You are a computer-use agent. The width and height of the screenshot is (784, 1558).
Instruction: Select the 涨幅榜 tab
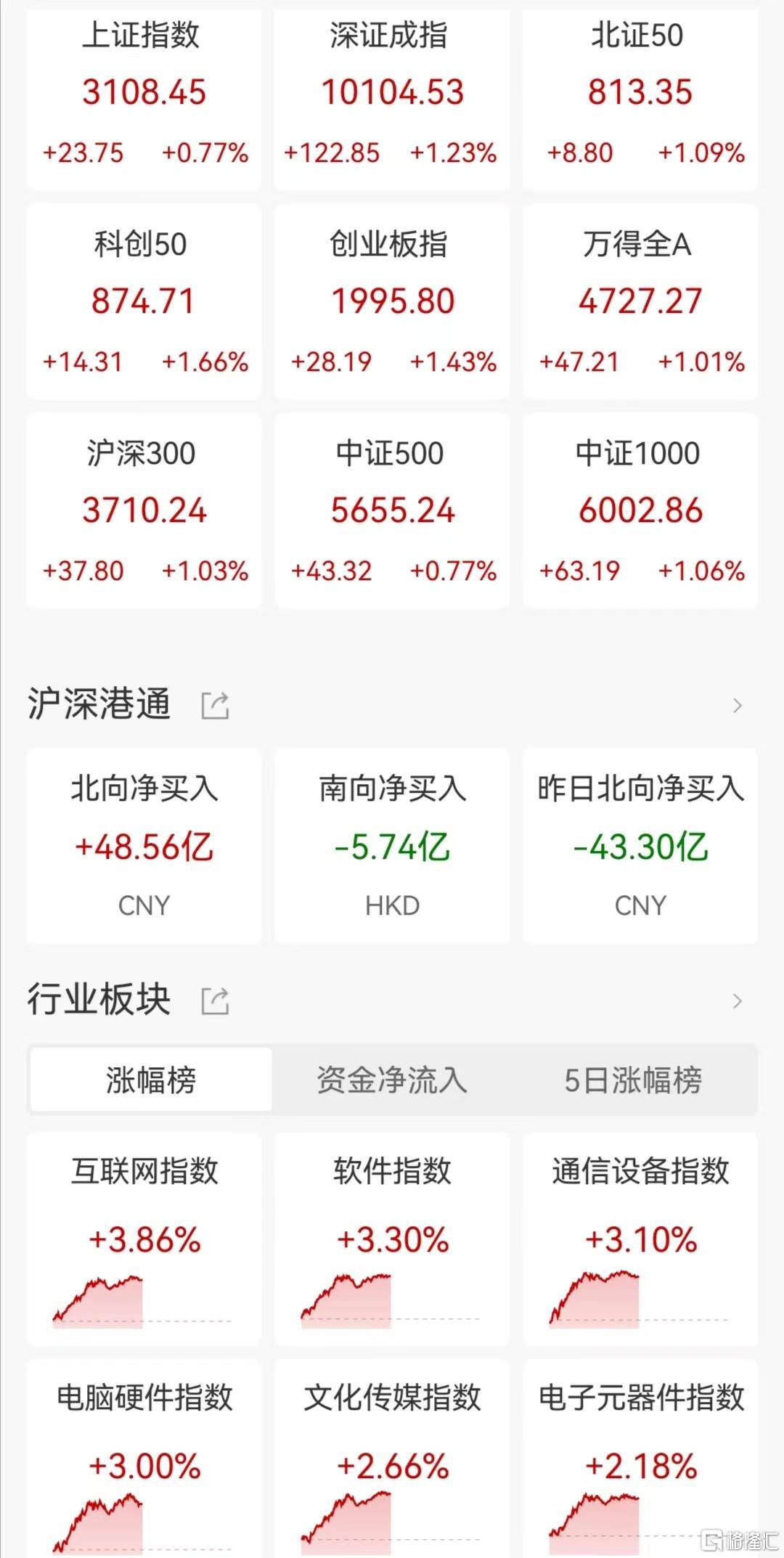click(151, 1080)
